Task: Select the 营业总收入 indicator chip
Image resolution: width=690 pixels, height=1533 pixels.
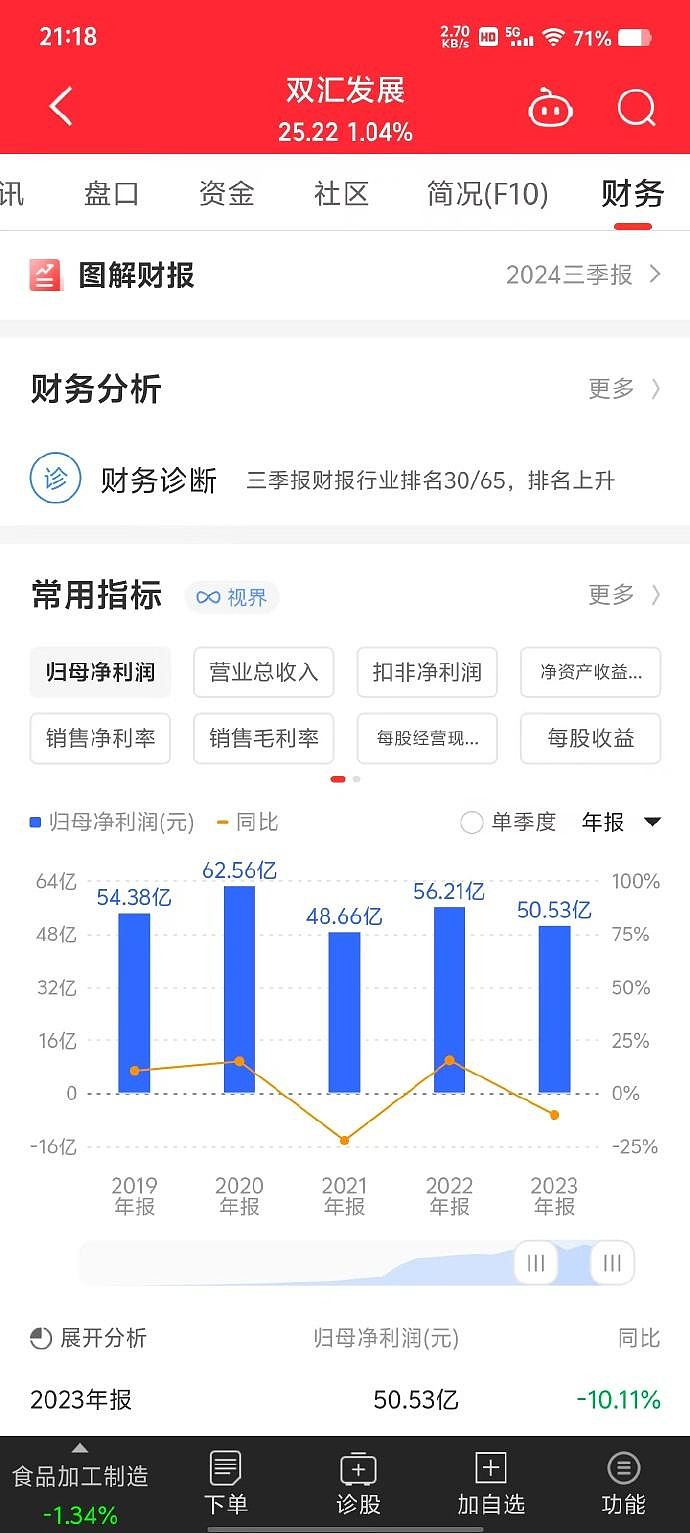Action: [263, 672]
